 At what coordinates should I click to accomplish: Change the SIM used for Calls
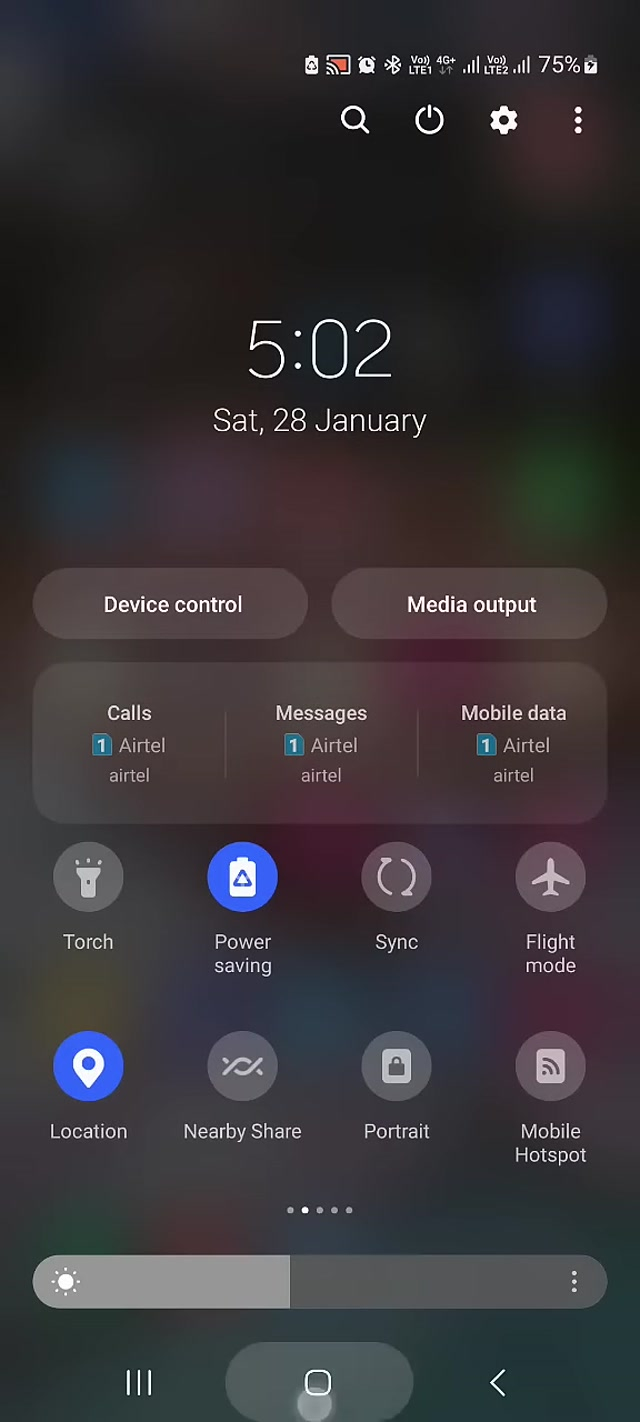pyautogui.click(x=130, y=743)
